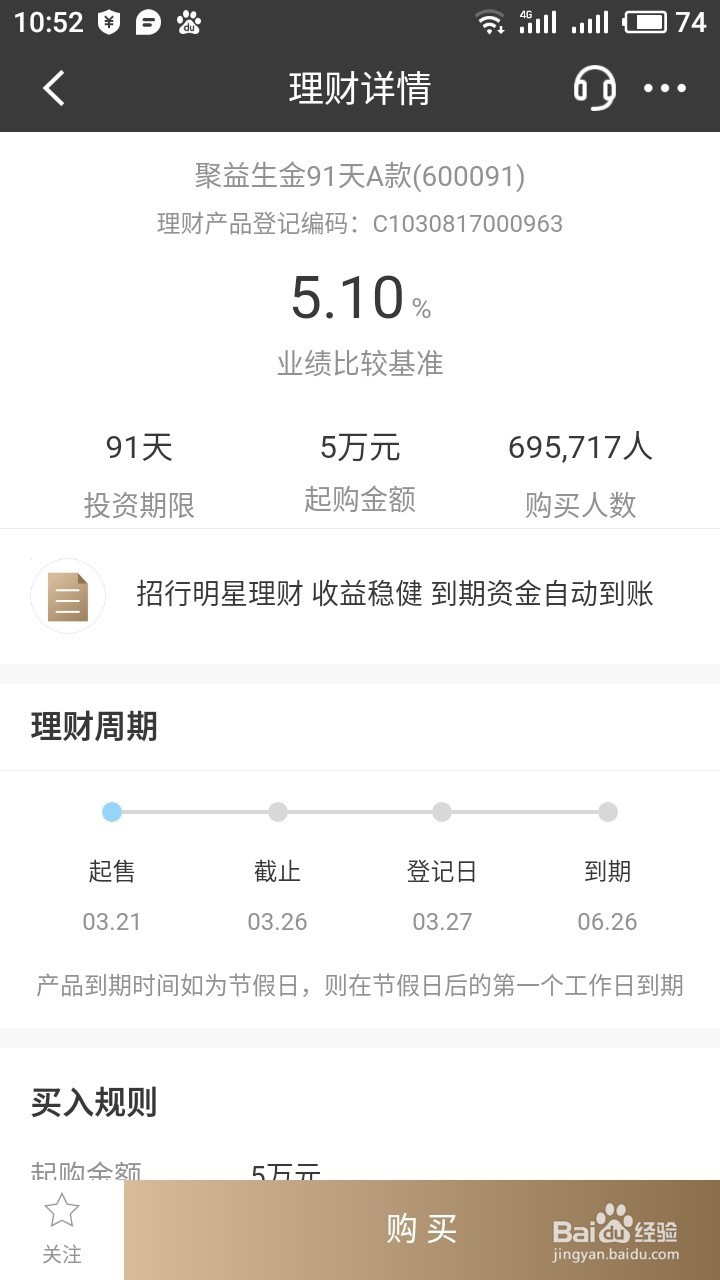Tap the star icon above 关注
This screenshot has width=720, height=1280.
pyautogui.click(x=62, y=1210)
